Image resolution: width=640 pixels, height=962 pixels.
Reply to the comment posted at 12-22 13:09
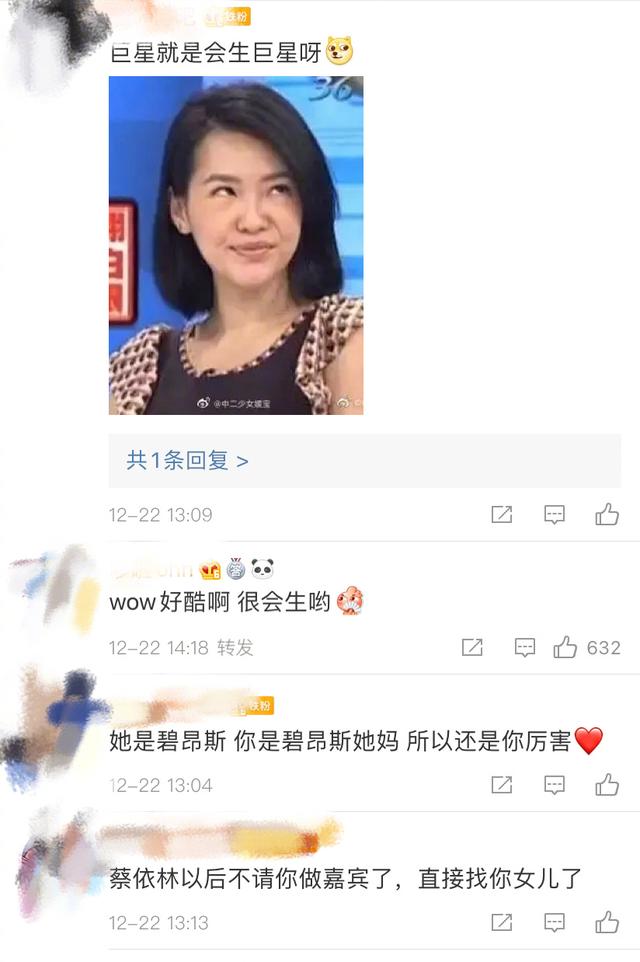point(554,515)
